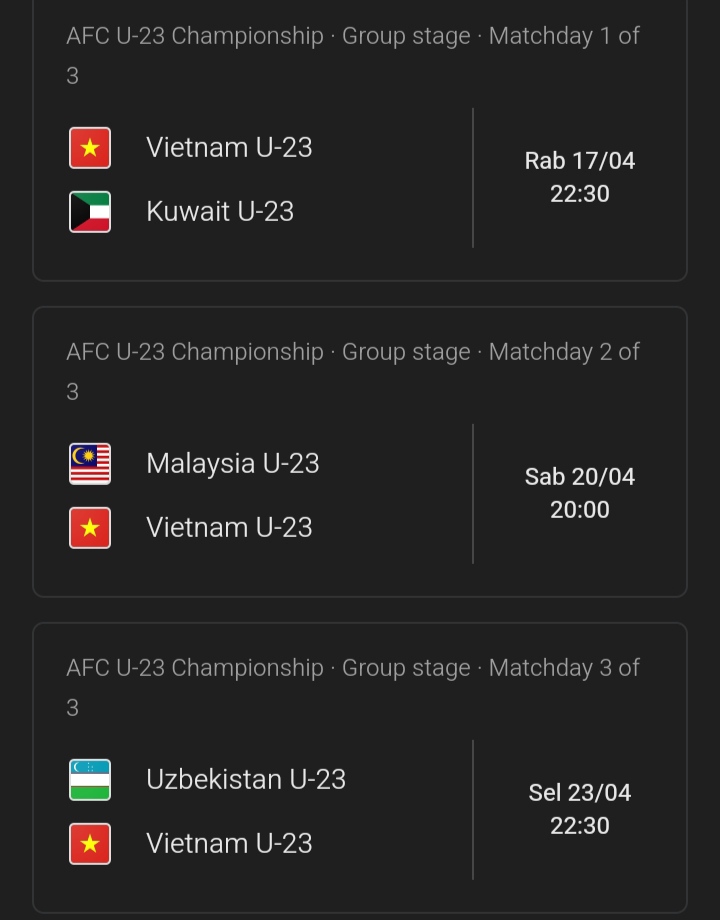This screenshot has width=720, height=920.
Task: Click the AFC U-23 Championship Matchday 2 header
Action: [x=350, y=371]
